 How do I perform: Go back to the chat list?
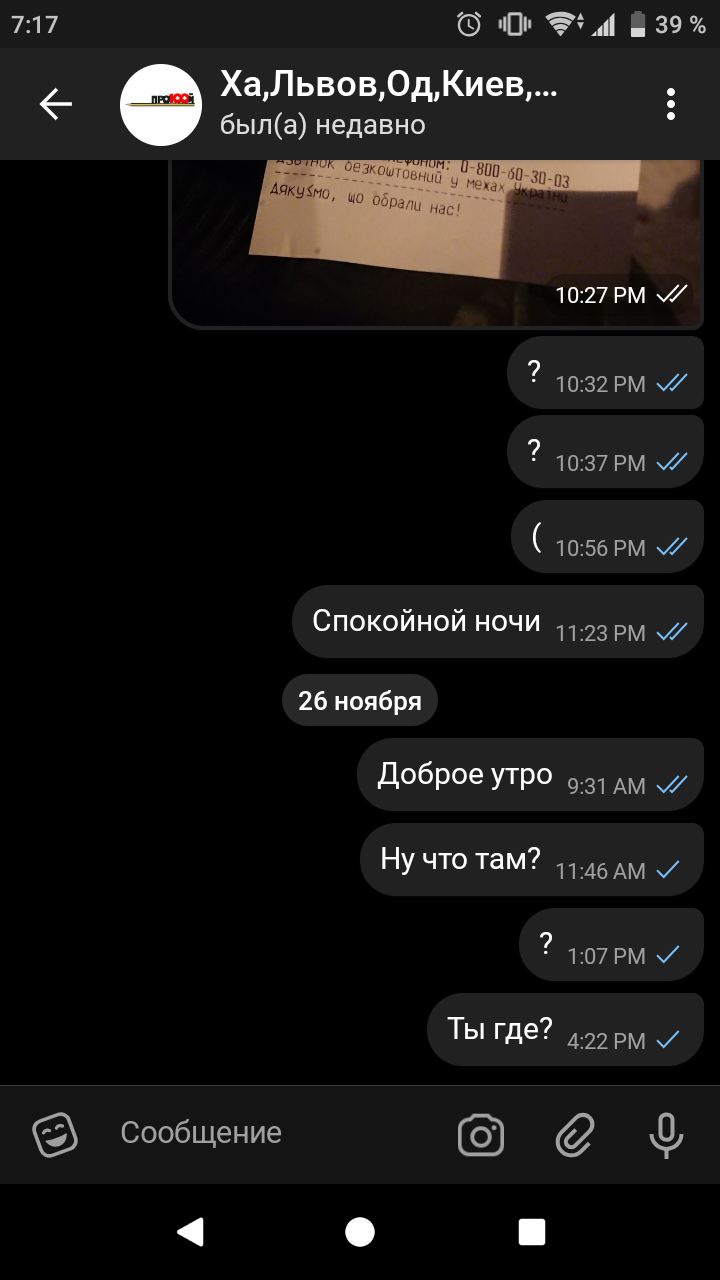[x=56, y=104]
